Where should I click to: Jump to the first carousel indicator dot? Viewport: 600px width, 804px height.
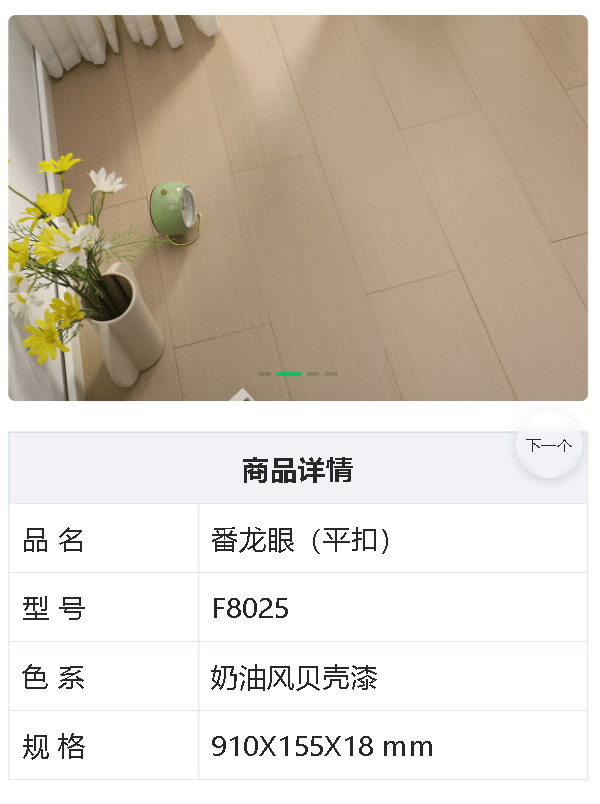click(265, 374)
